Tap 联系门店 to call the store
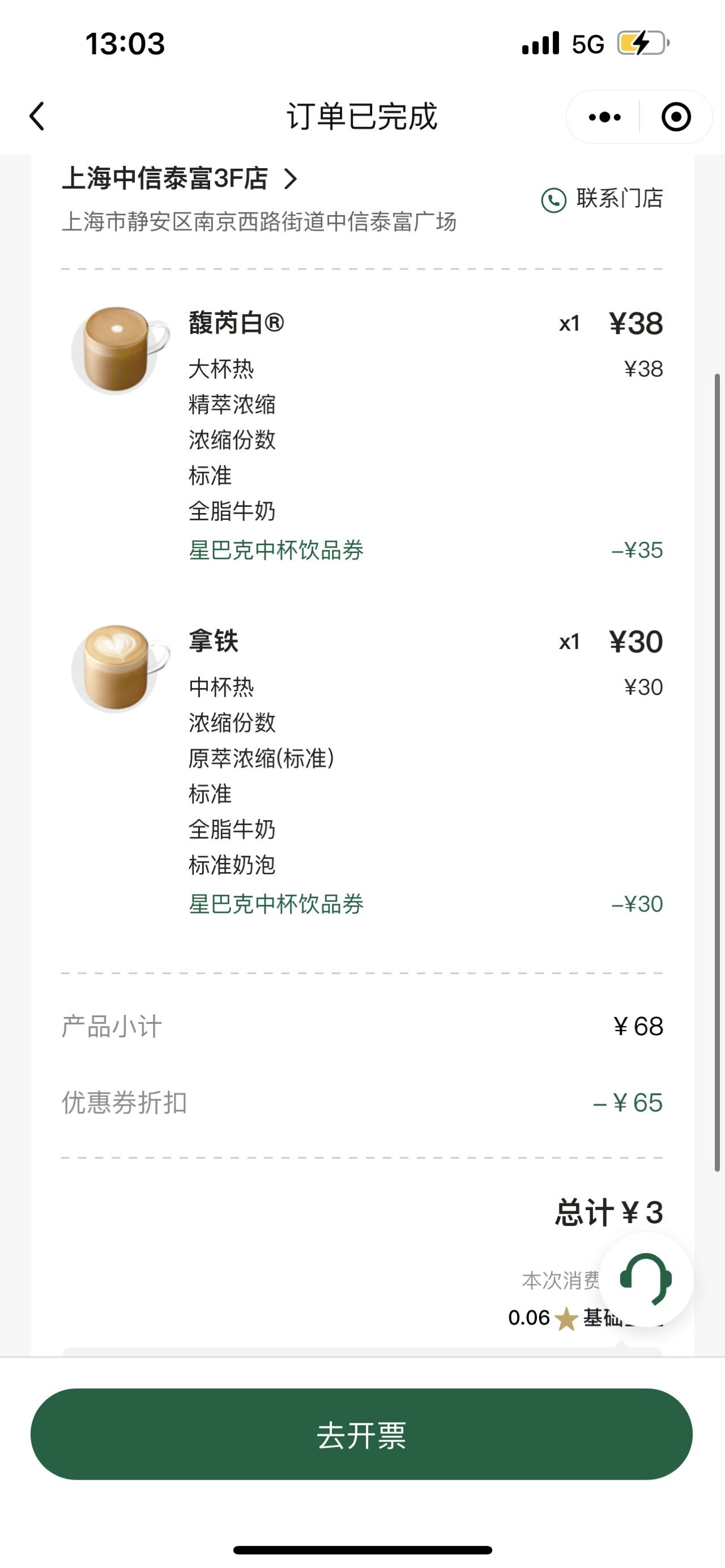Screen dimensions: 725x1568 click(602, 199)
